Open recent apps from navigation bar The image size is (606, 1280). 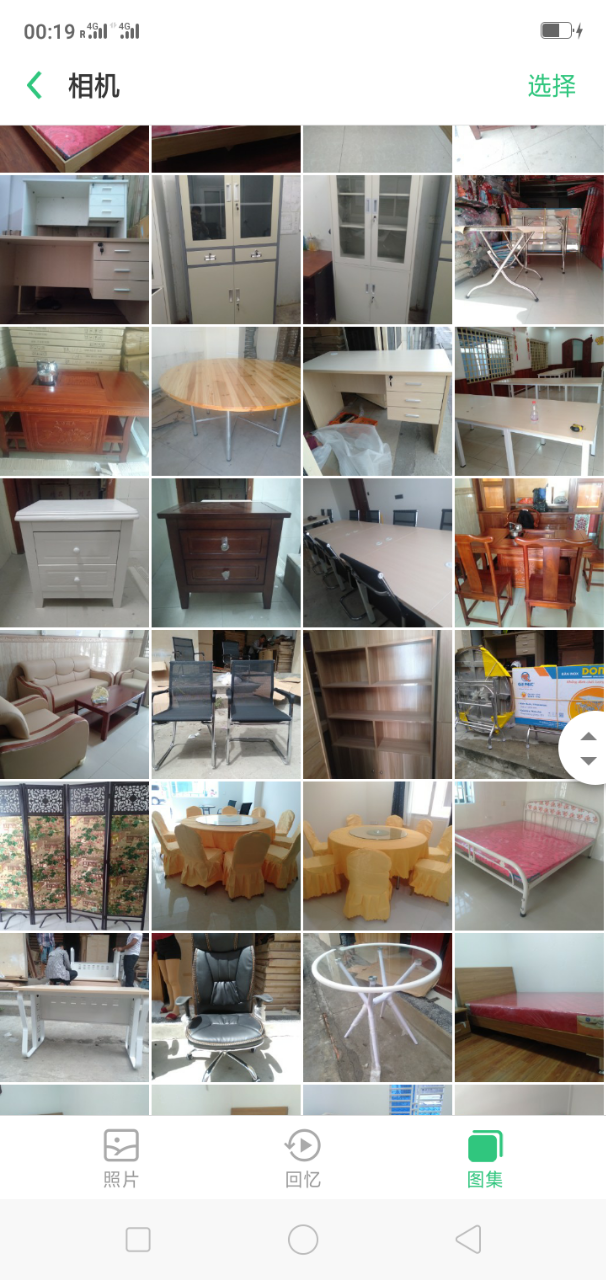[138, 1240]
